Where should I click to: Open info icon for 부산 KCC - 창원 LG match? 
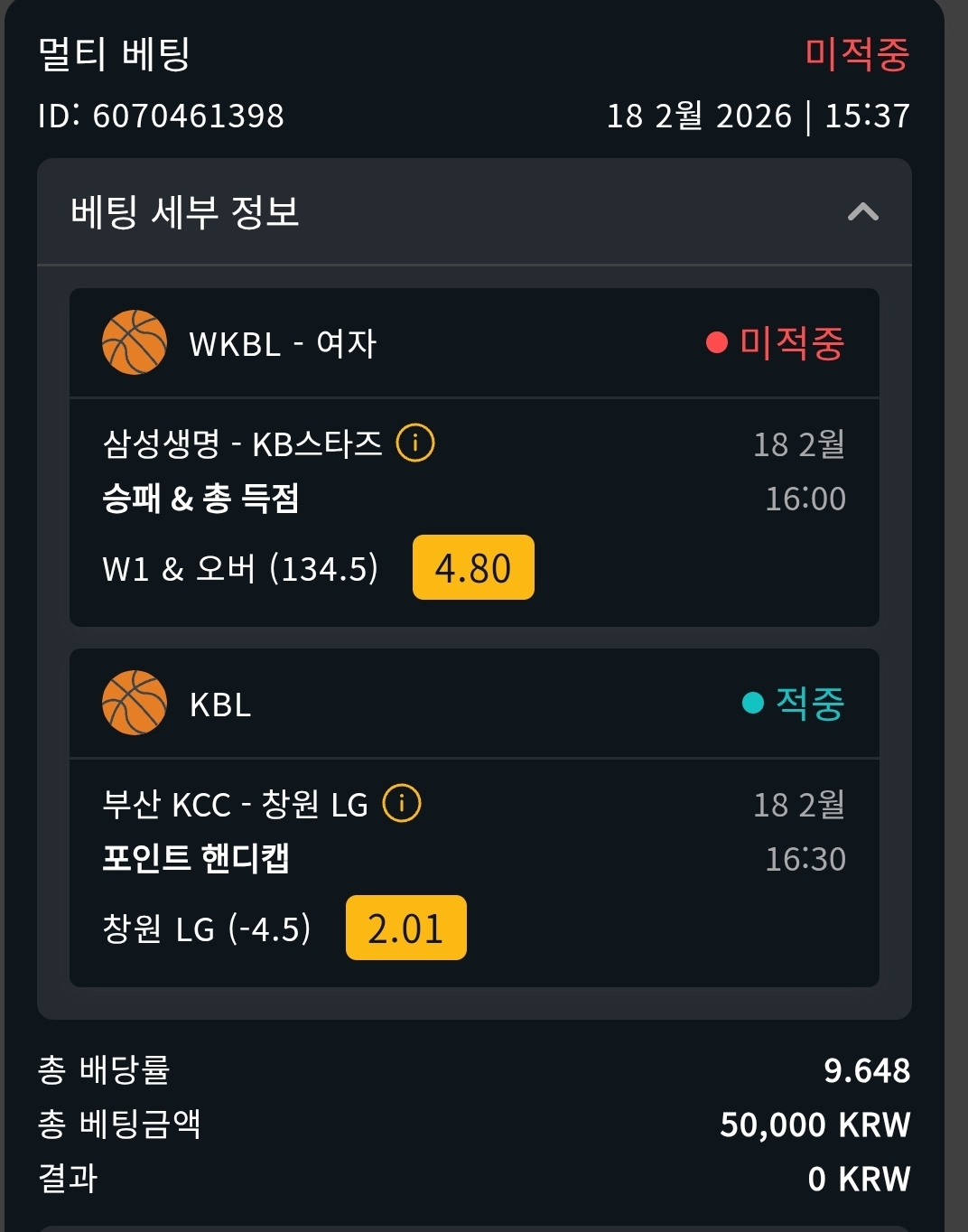(x=402, y=803)
